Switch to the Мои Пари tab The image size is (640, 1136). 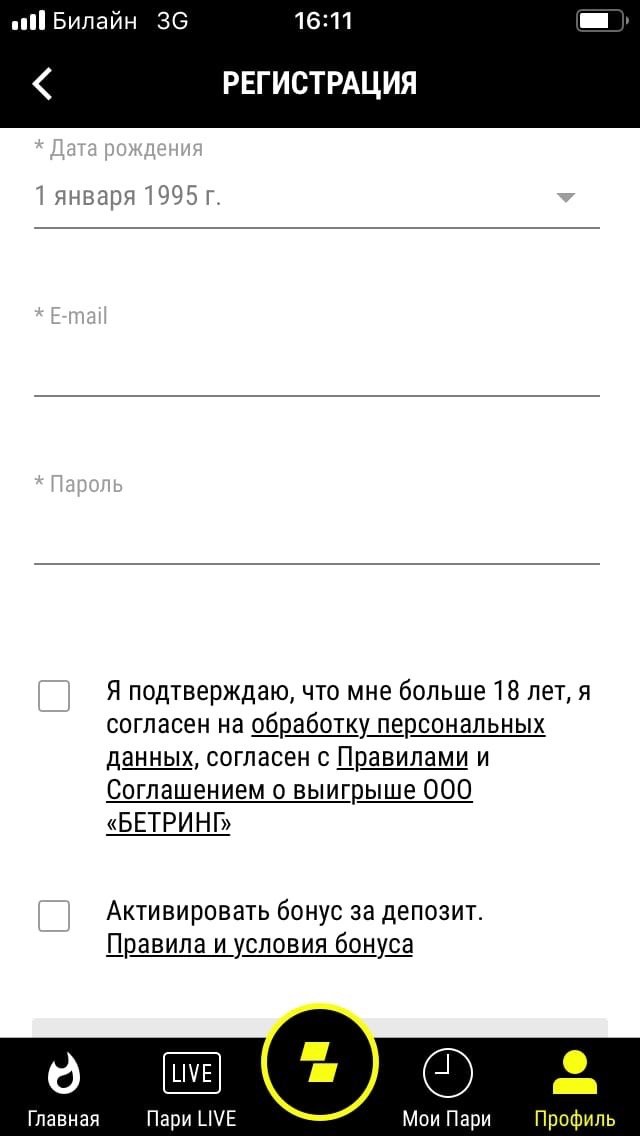coord(447,1088)
